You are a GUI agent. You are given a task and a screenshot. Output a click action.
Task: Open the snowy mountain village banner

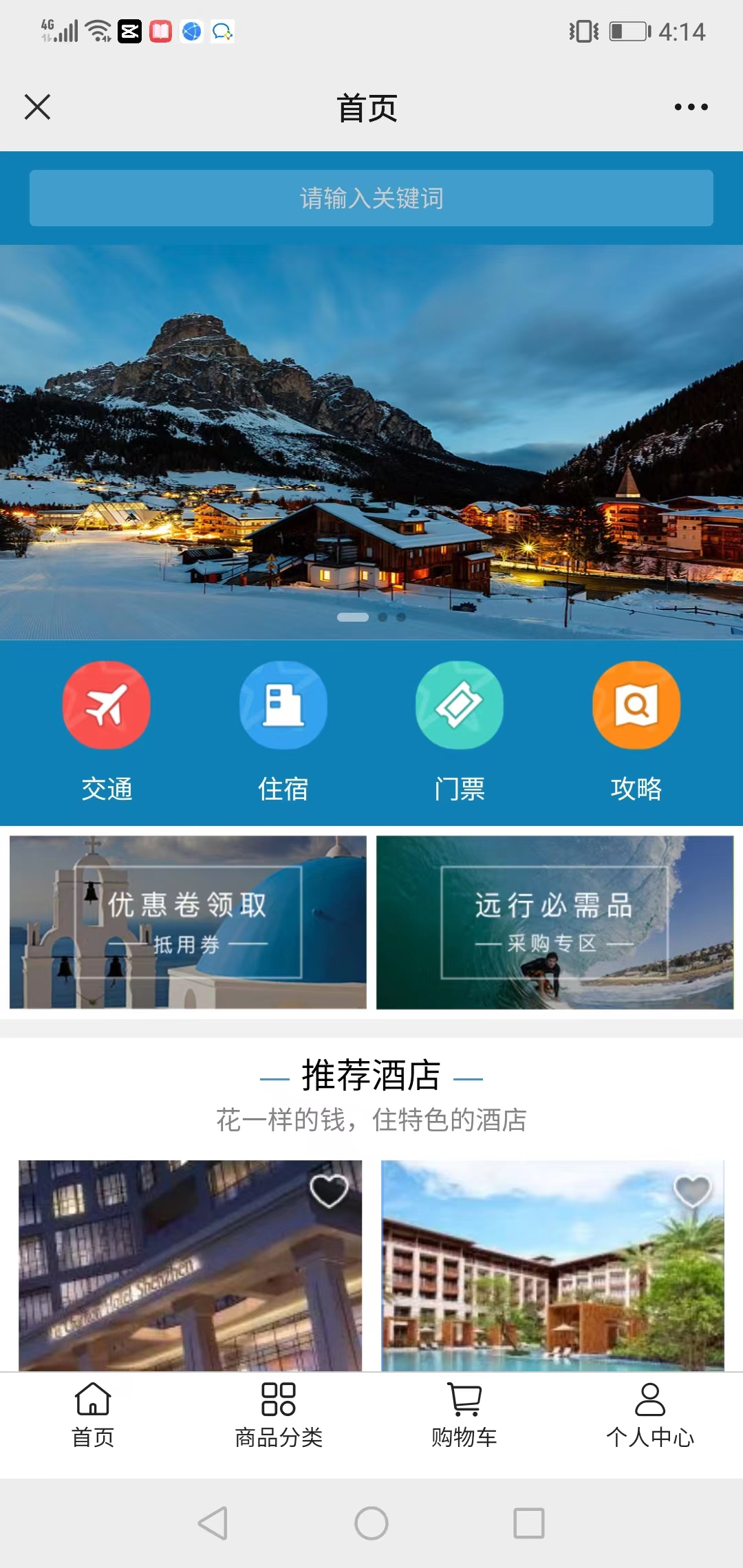point(371,440)
